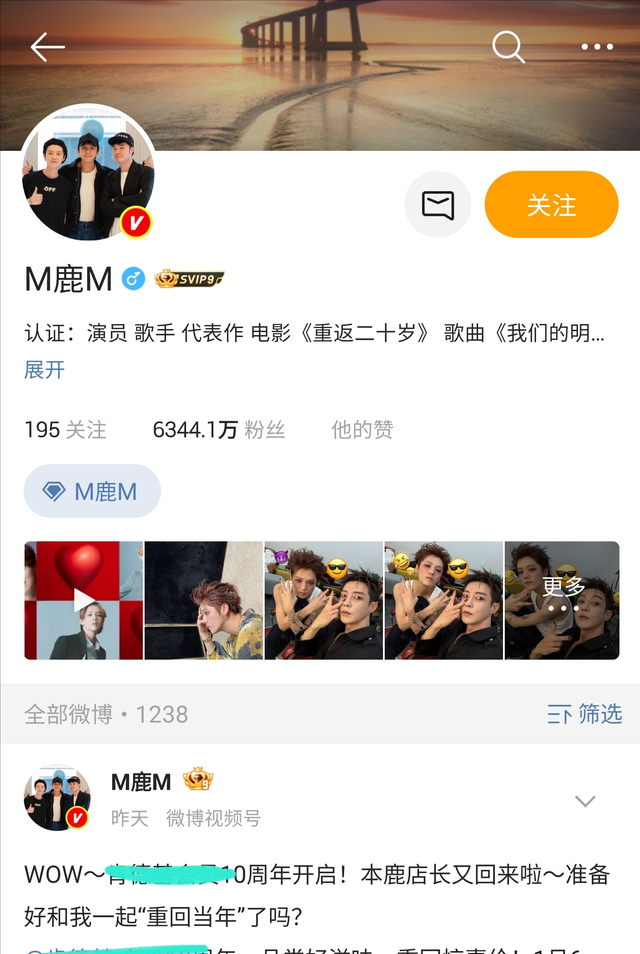Open the 6344.1万 粉丝 followers list
The image size is (640, 954).
(x=218, y=430)
